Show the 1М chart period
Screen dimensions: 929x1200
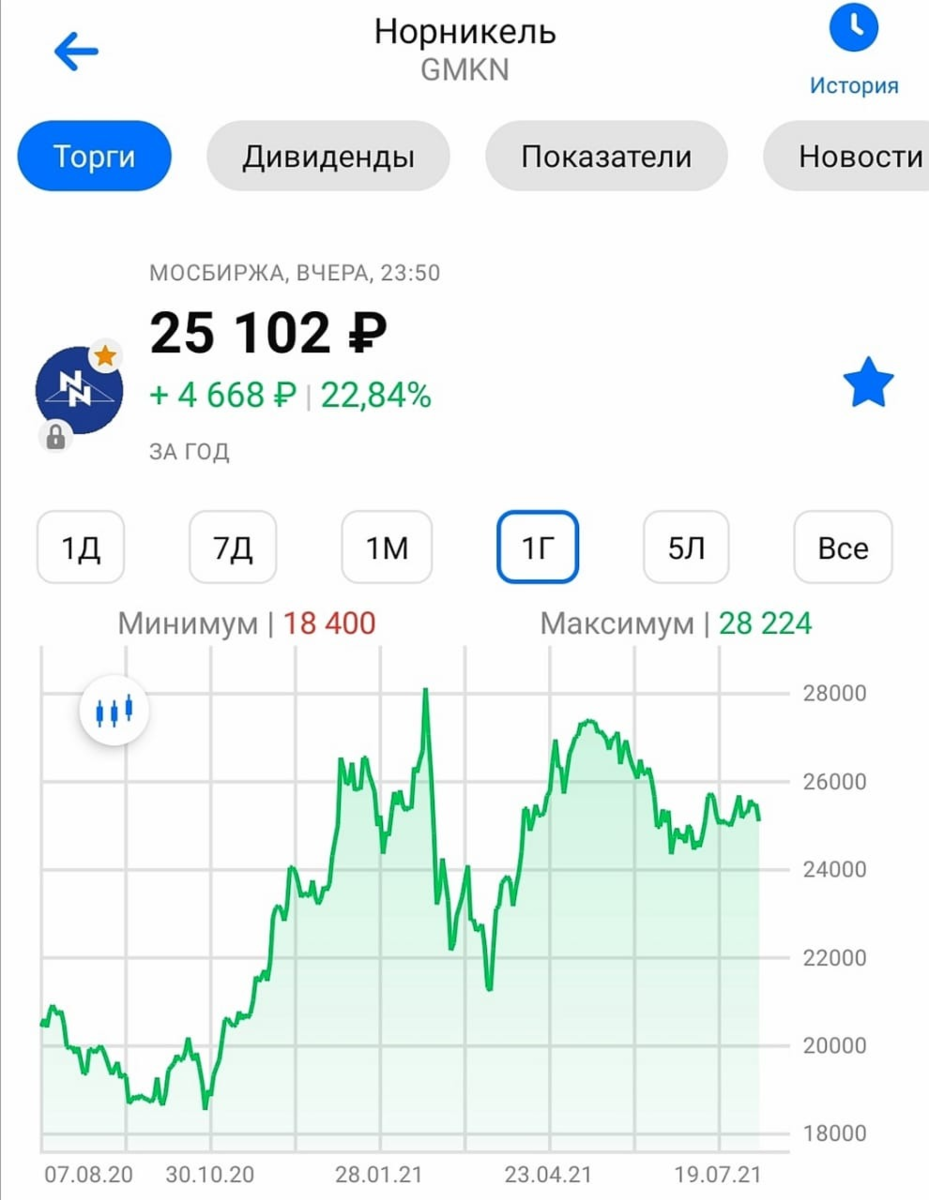tap(387, 547)
